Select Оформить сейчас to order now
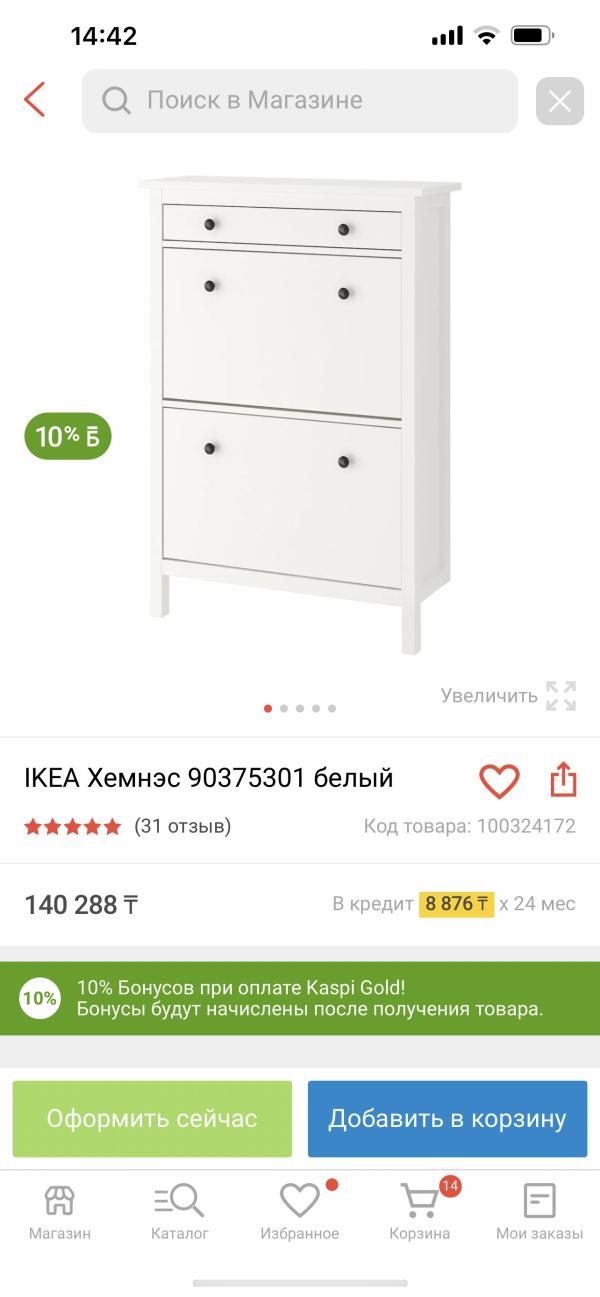Screen dimensions: 600x1297 (152, 1118)
